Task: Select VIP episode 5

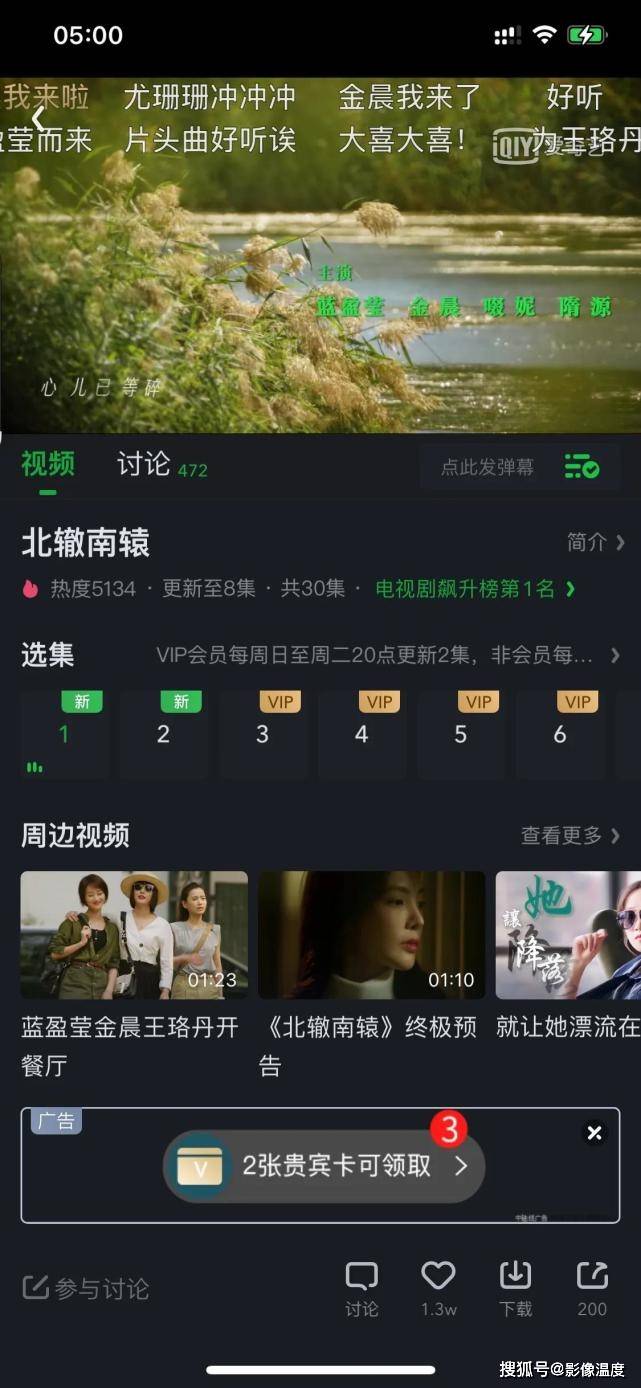Action: point(460,735)
